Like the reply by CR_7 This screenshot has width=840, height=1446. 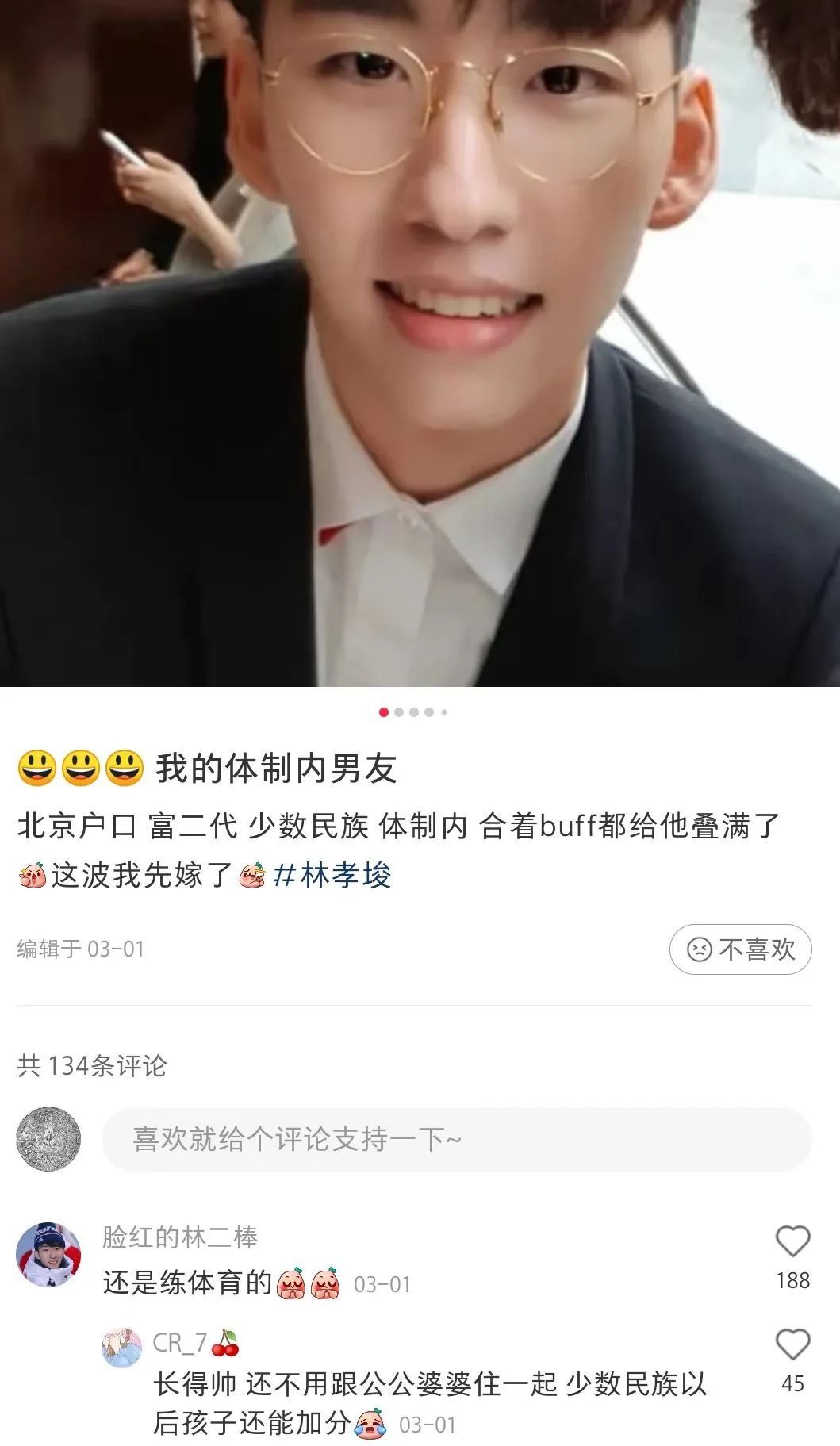(x=792, y=1344)
